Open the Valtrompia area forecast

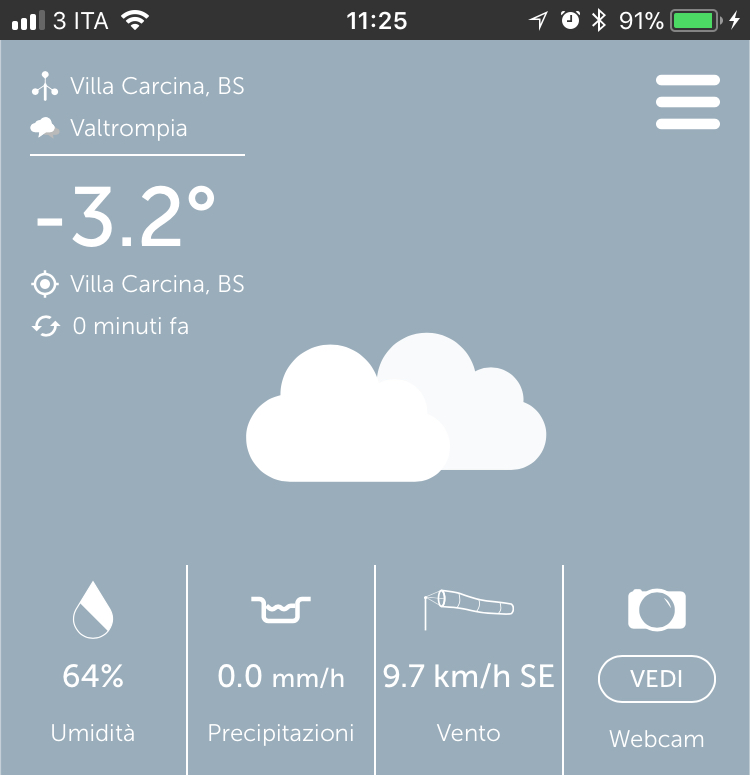click(x=128, y=129)
